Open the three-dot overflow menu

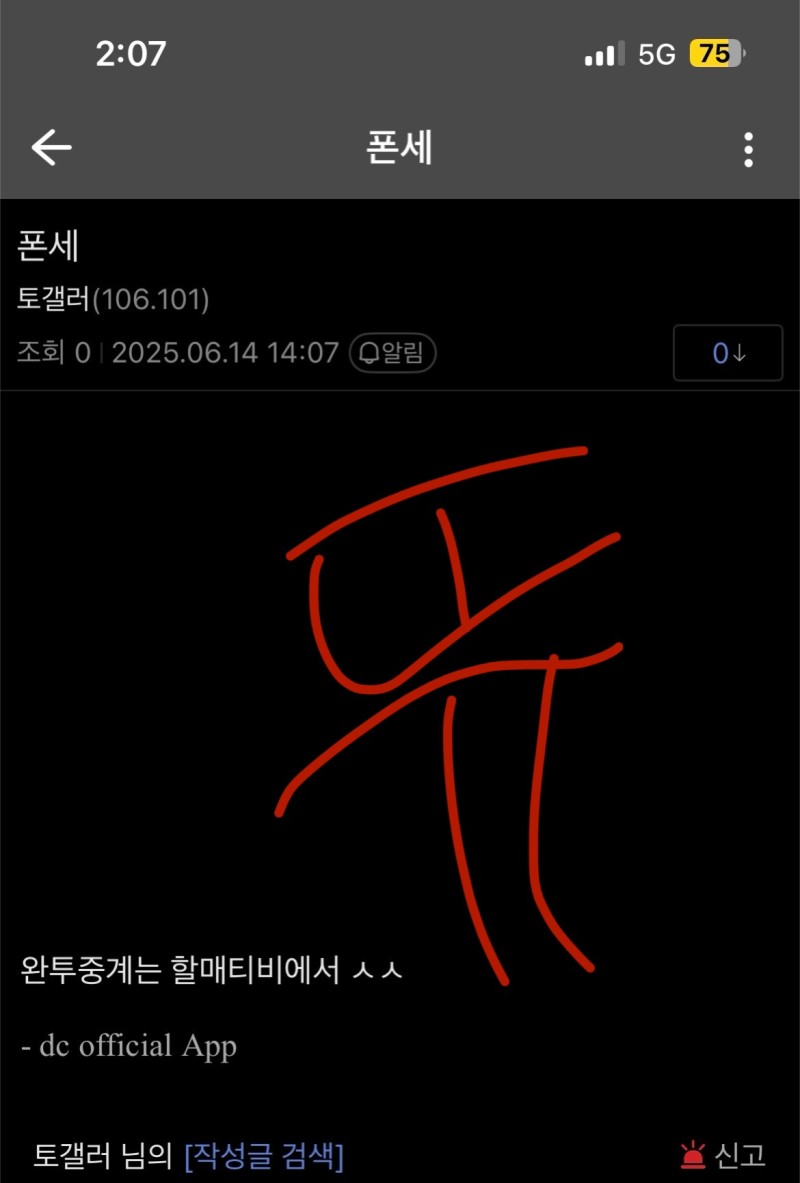[x=748, y=149]
